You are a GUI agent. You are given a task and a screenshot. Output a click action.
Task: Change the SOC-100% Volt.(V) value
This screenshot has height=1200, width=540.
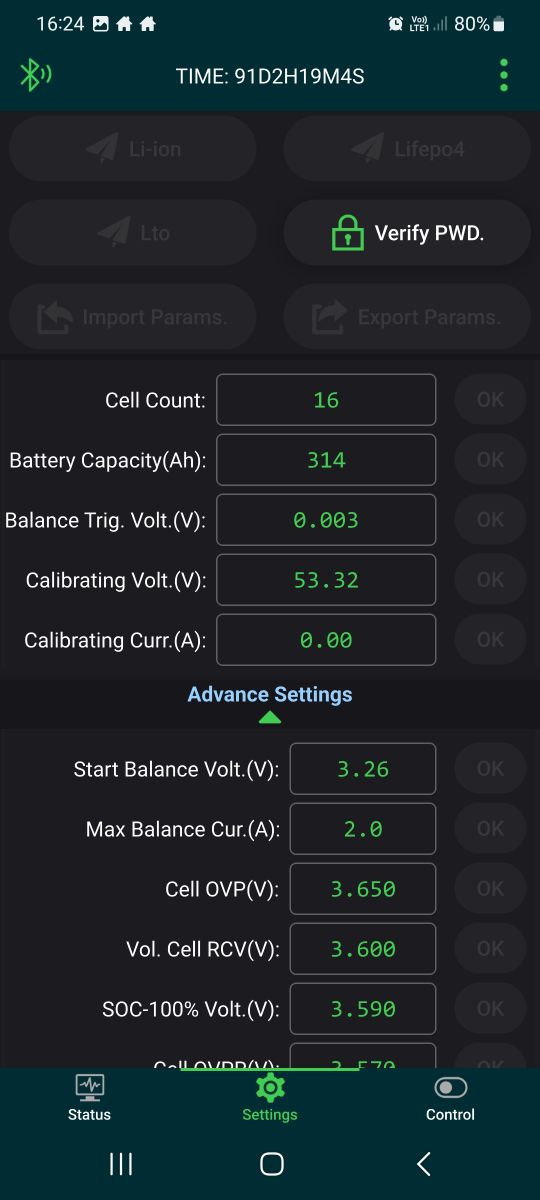[363, 1009]
